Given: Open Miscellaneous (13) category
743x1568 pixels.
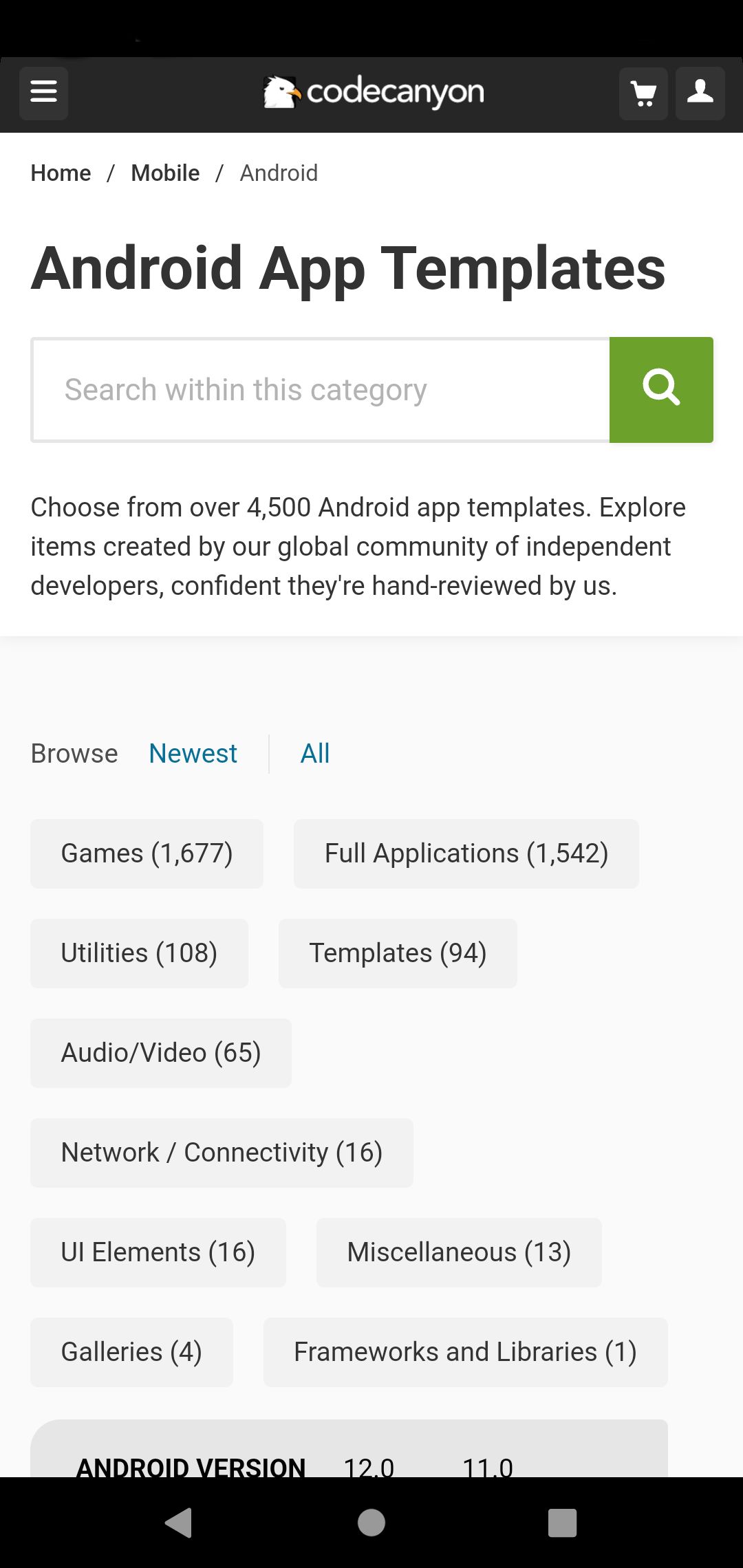Looking at the screenshot, I should tap(459, 1252).
